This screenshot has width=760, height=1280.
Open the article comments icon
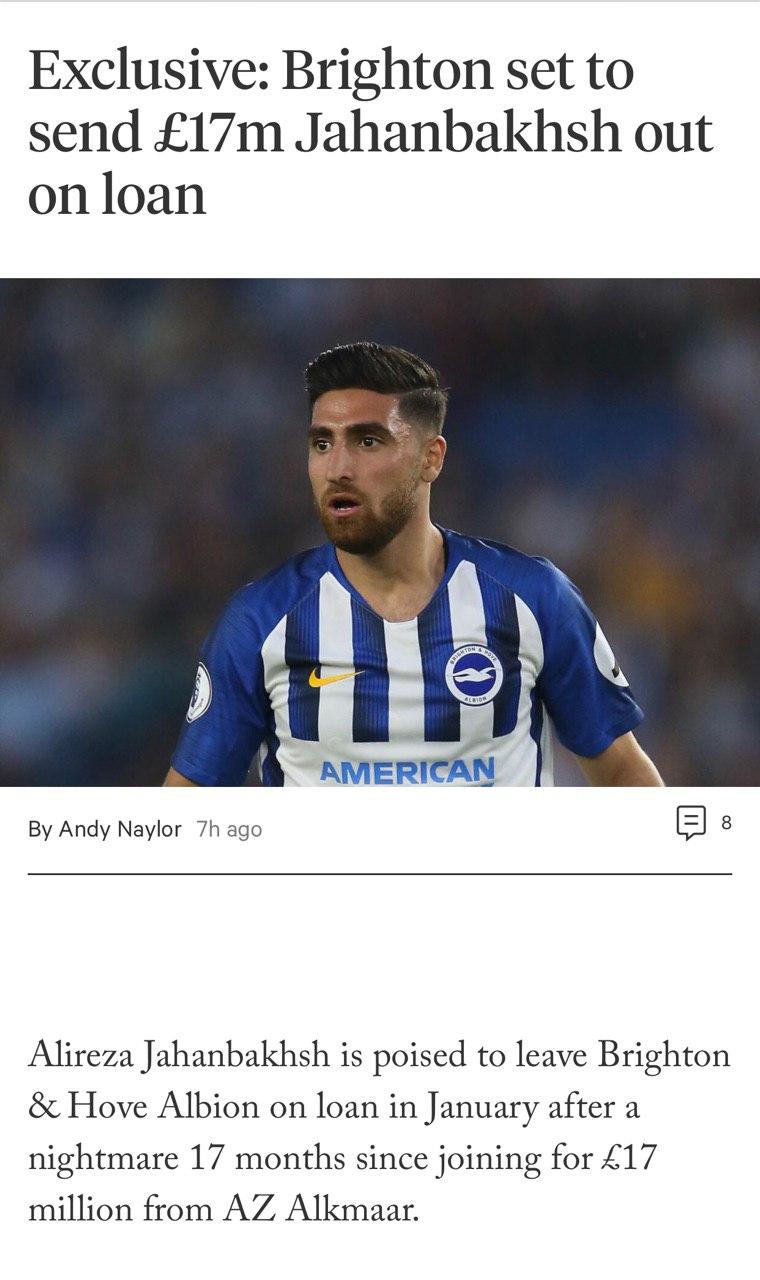691,823
